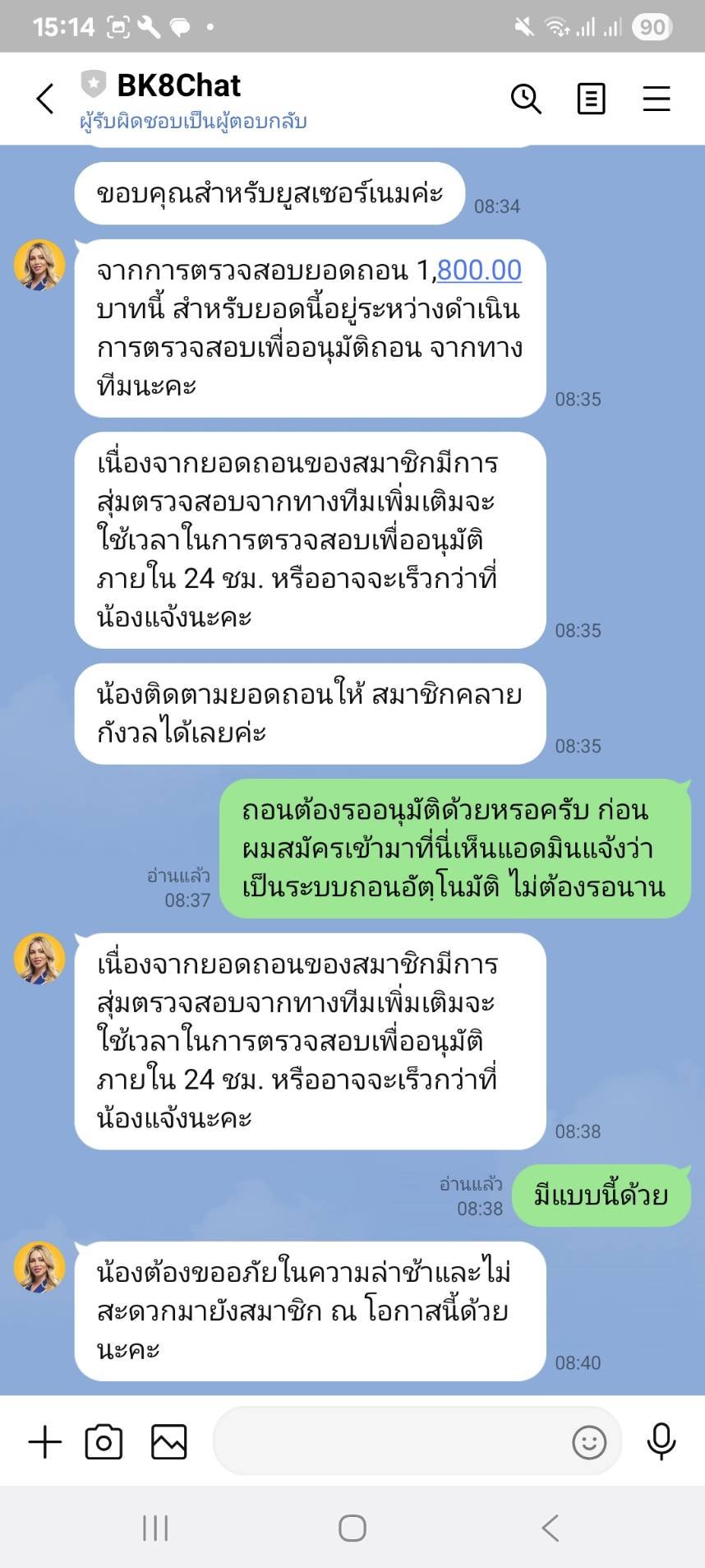Screen dimensions: 705x1568
Task: View the BK8Chat agent's profile picture at 08:40
Action: click(39, 1267)
